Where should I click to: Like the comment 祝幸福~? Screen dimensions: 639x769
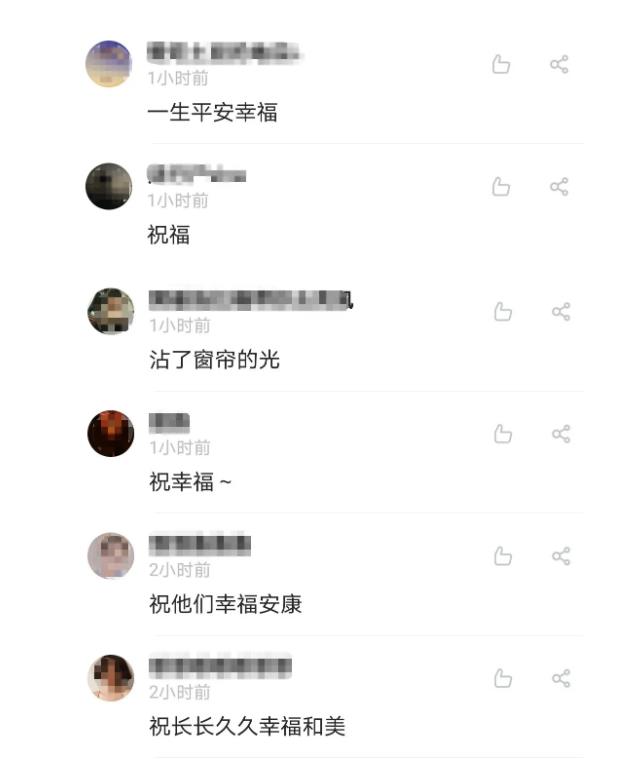click(503, 434)
